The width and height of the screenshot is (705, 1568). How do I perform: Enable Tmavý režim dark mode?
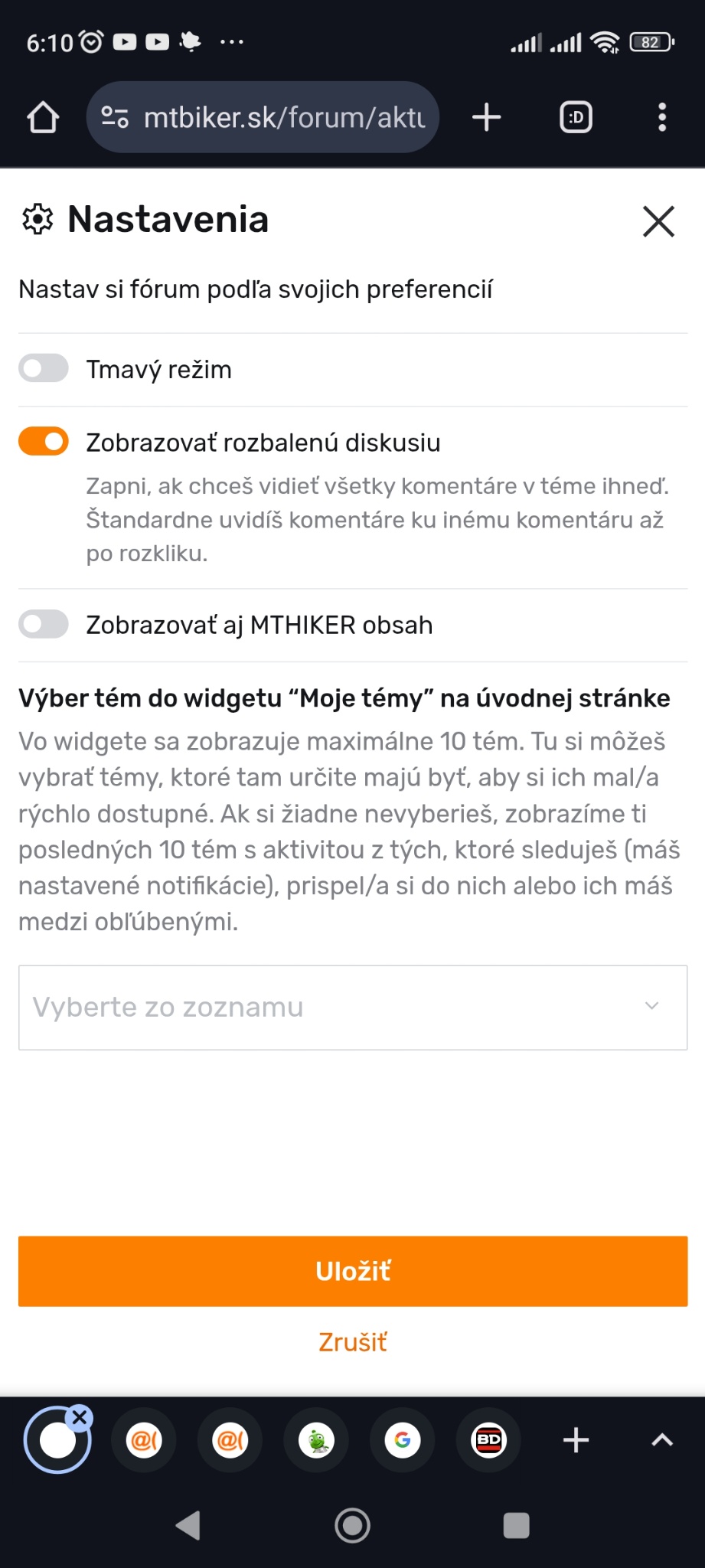pos(44,368)
